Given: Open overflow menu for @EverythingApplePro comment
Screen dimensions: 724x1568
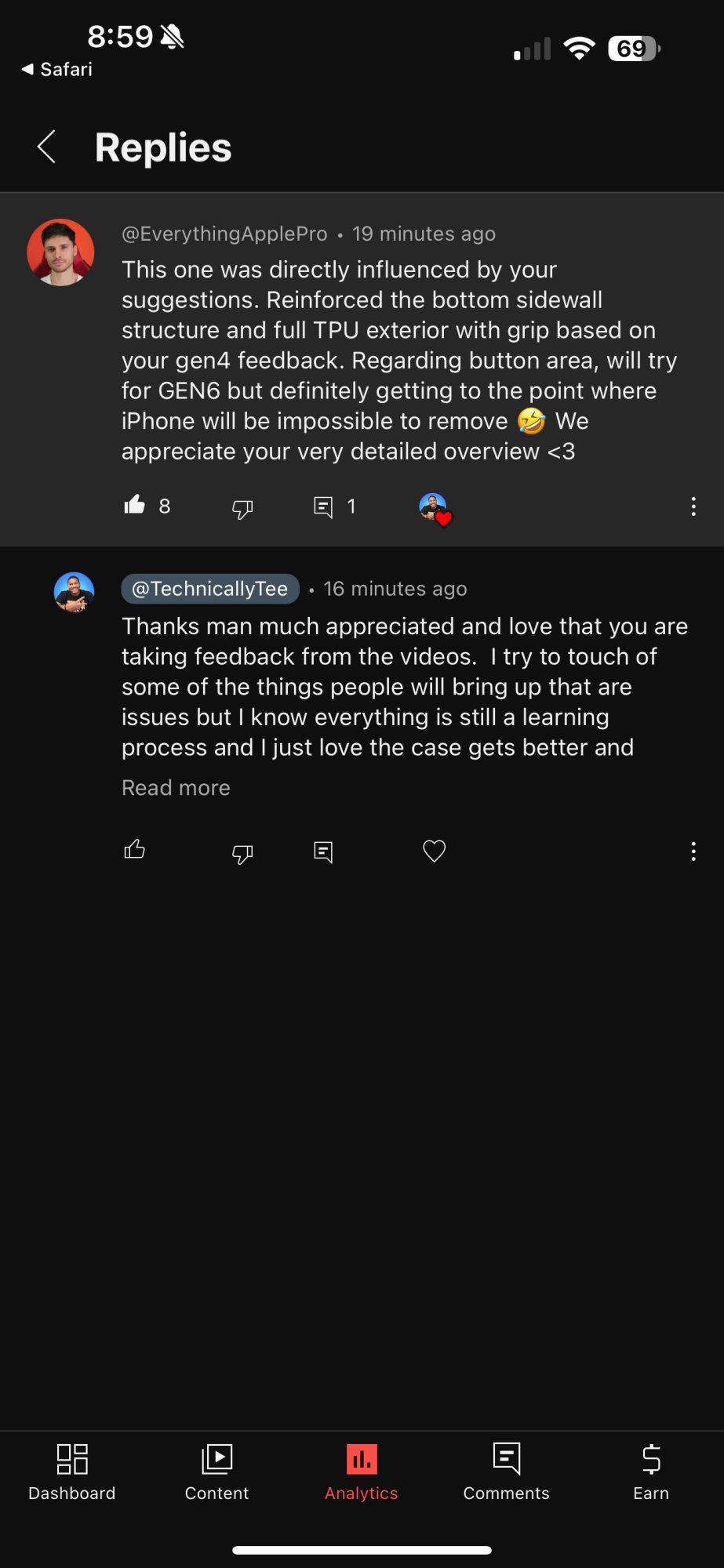Looking at the screenshot, I should tap(693, 506).
